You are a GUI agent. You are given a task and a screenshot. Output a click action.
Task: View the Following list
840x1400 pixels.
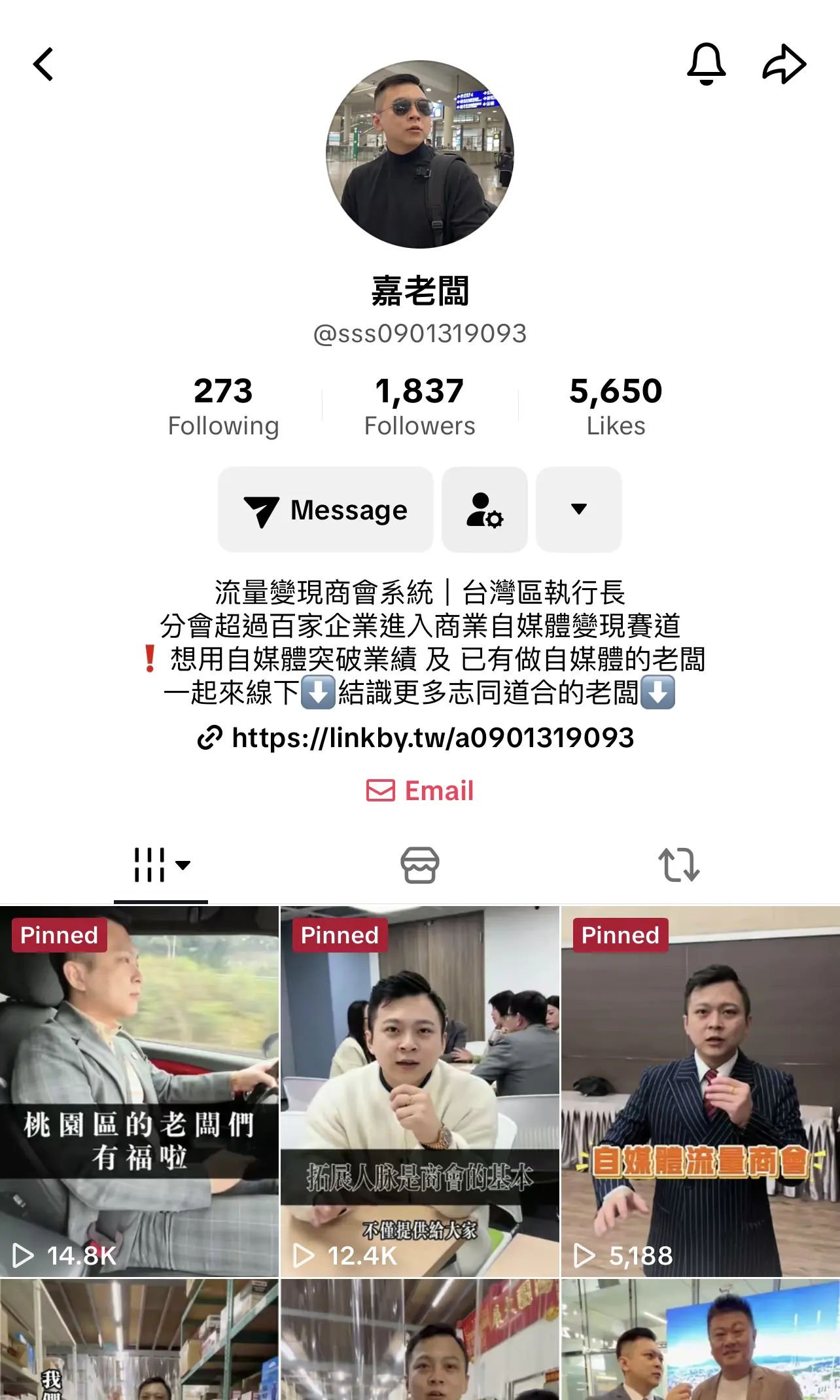(x=223, y=406)
